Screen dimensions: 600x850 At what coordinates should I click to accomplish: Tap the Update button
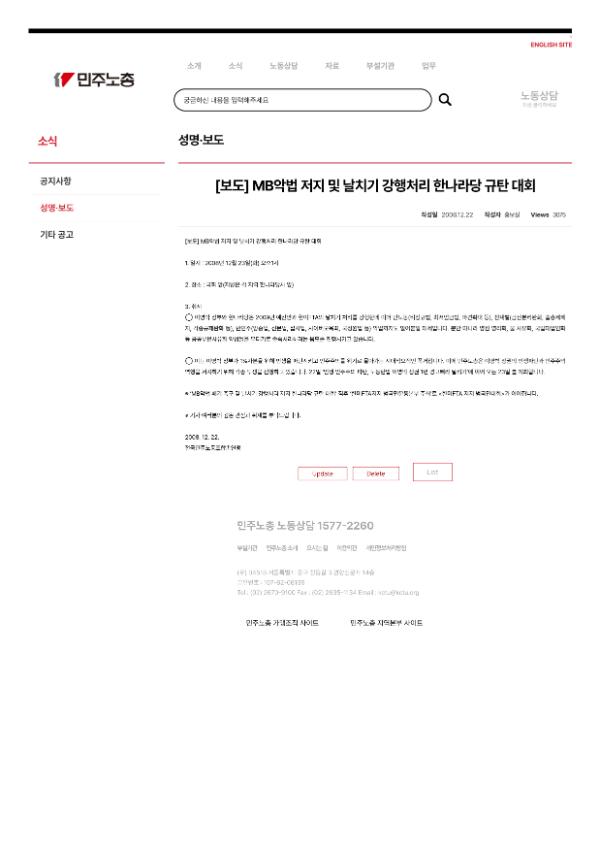point(322,473)
